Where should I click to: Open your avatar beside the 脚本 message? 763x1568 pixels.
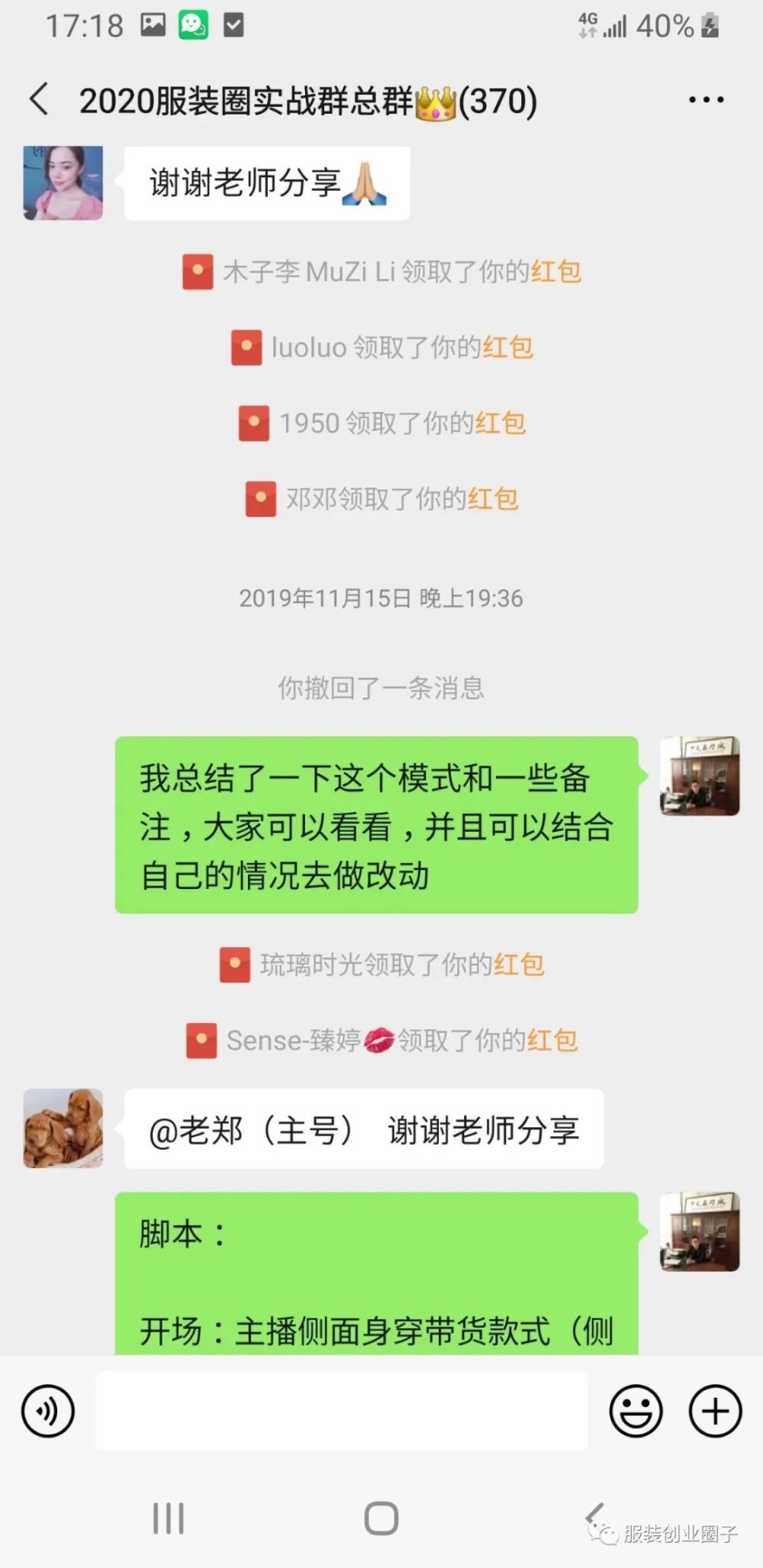(699, 1231)
